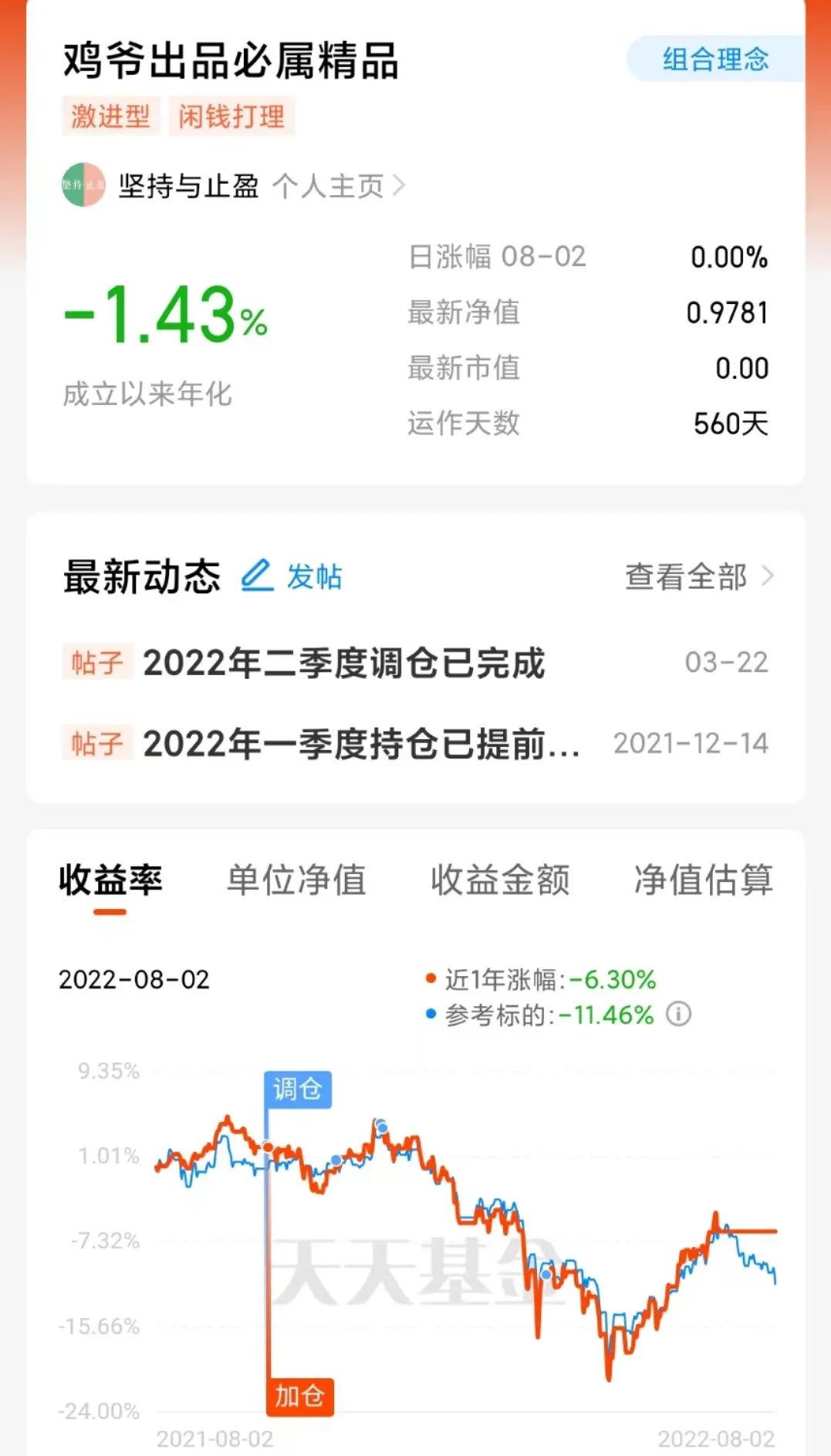Switch to the 净值估算 tab

point(703,880)
